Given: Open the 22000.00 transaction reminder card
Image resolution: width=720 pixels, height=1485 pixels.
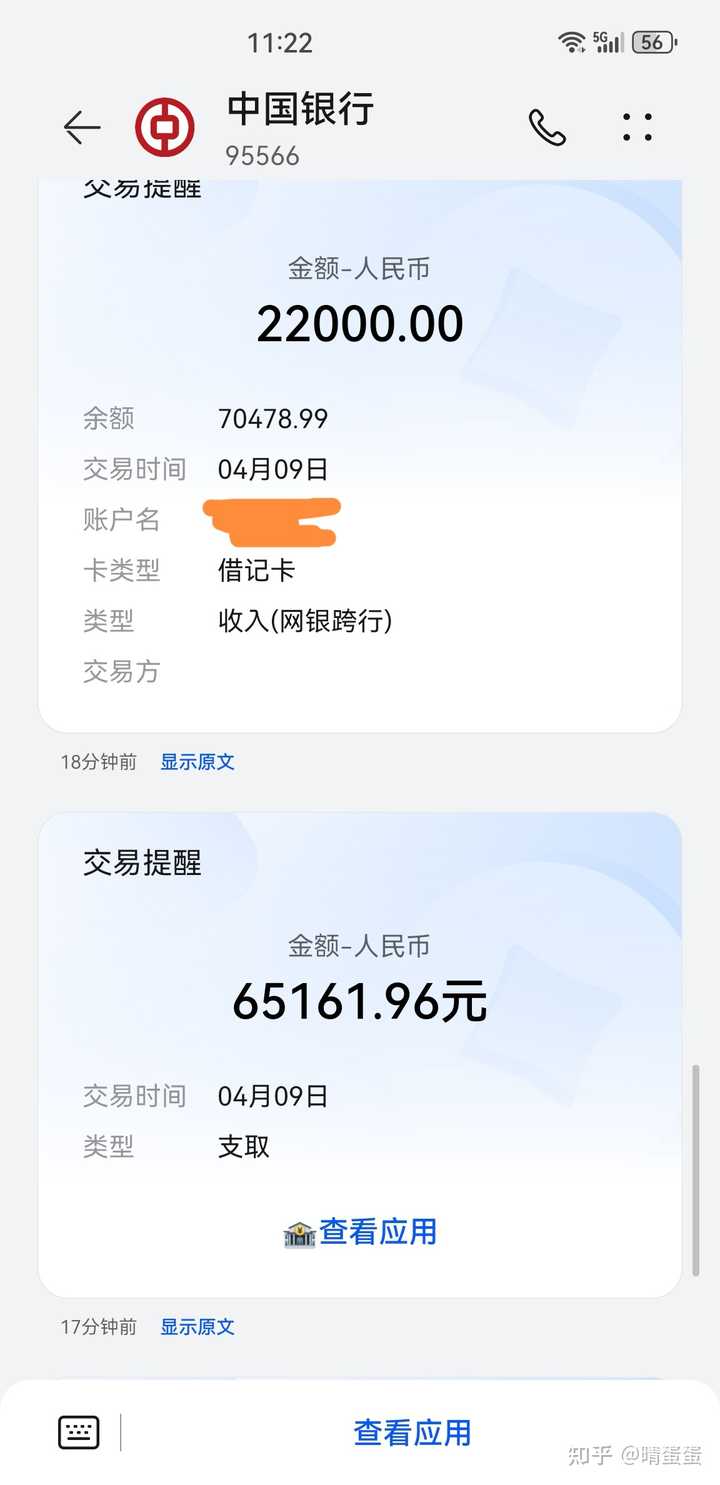Looking at the screenshot, I should coord(360,450).
